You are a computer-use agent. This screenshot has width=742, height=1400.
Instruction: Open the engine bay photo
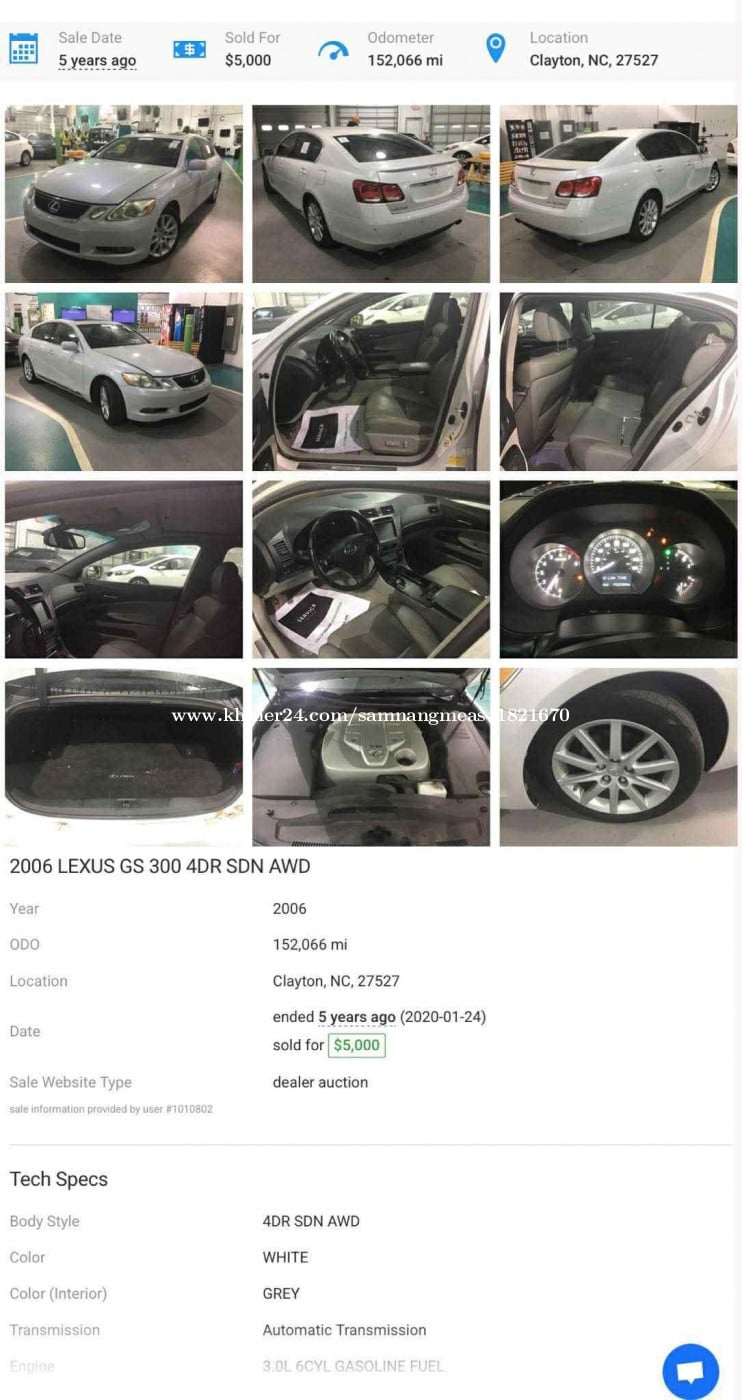tap(371, 757)
